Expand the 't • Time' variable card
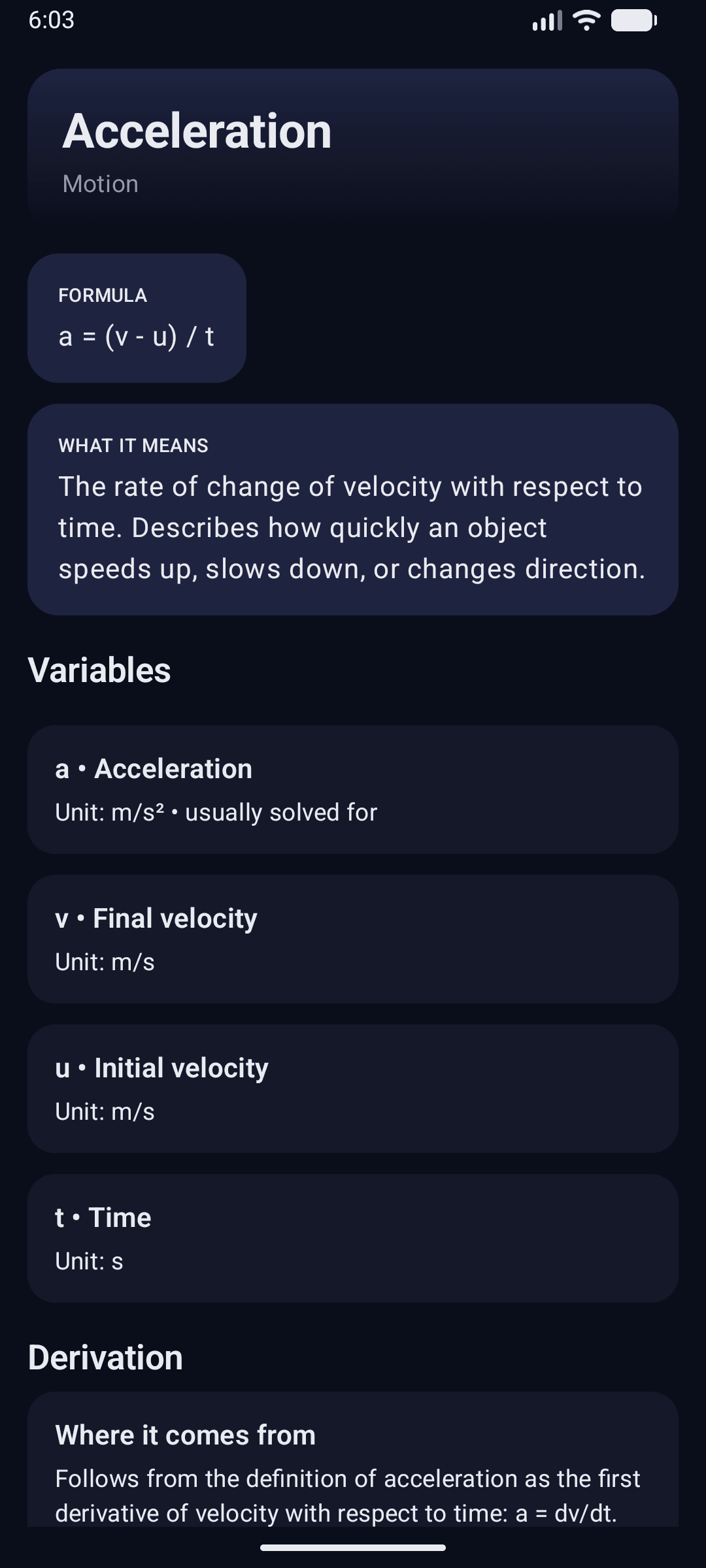 [x=353, y=1237]
